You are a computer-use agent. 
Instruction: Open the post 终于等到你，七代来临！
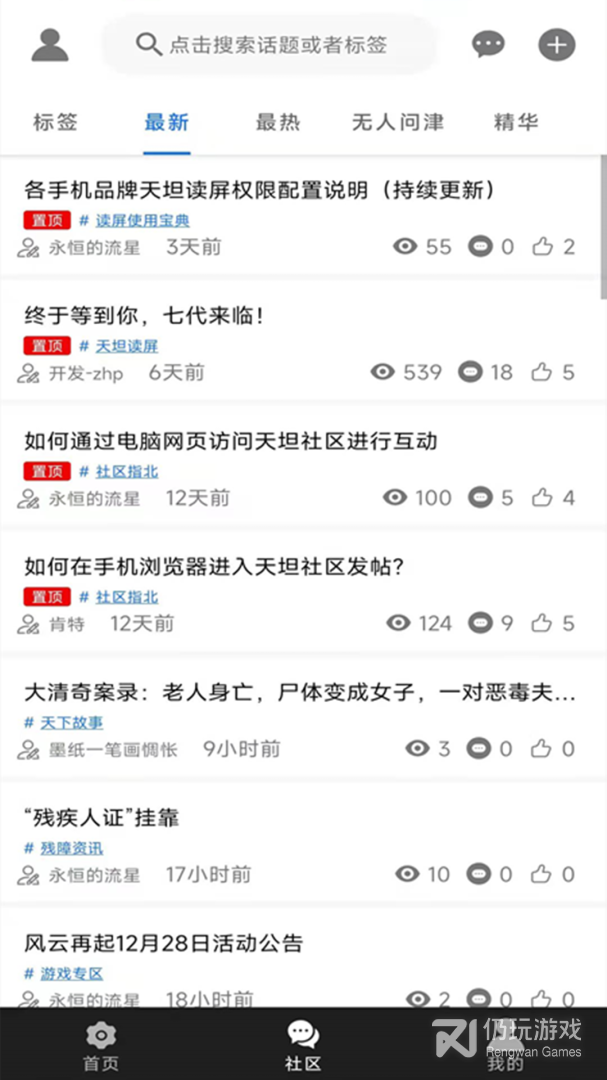144,316
